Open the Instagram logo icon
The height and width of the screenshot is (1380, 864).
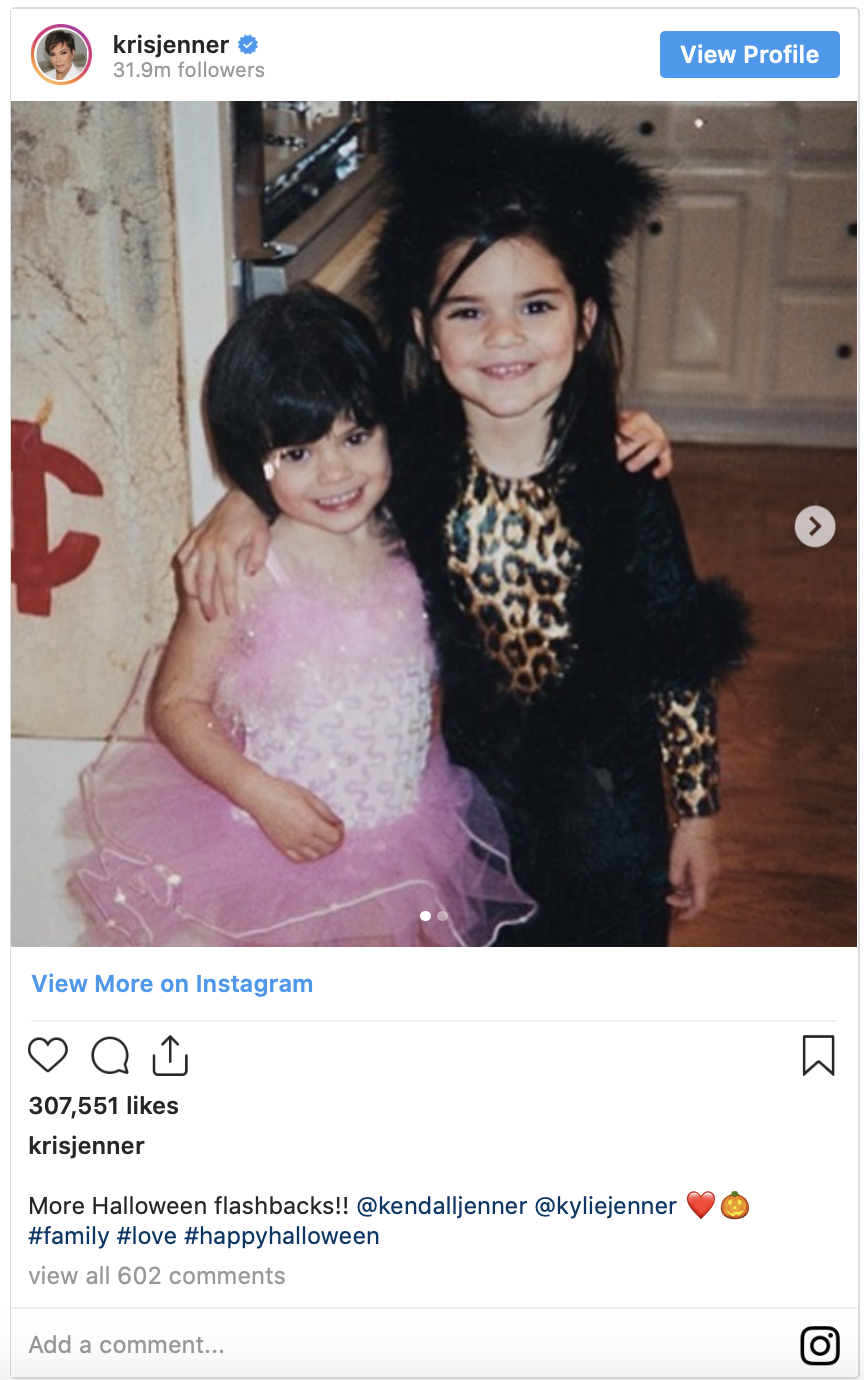point(820,1346)
